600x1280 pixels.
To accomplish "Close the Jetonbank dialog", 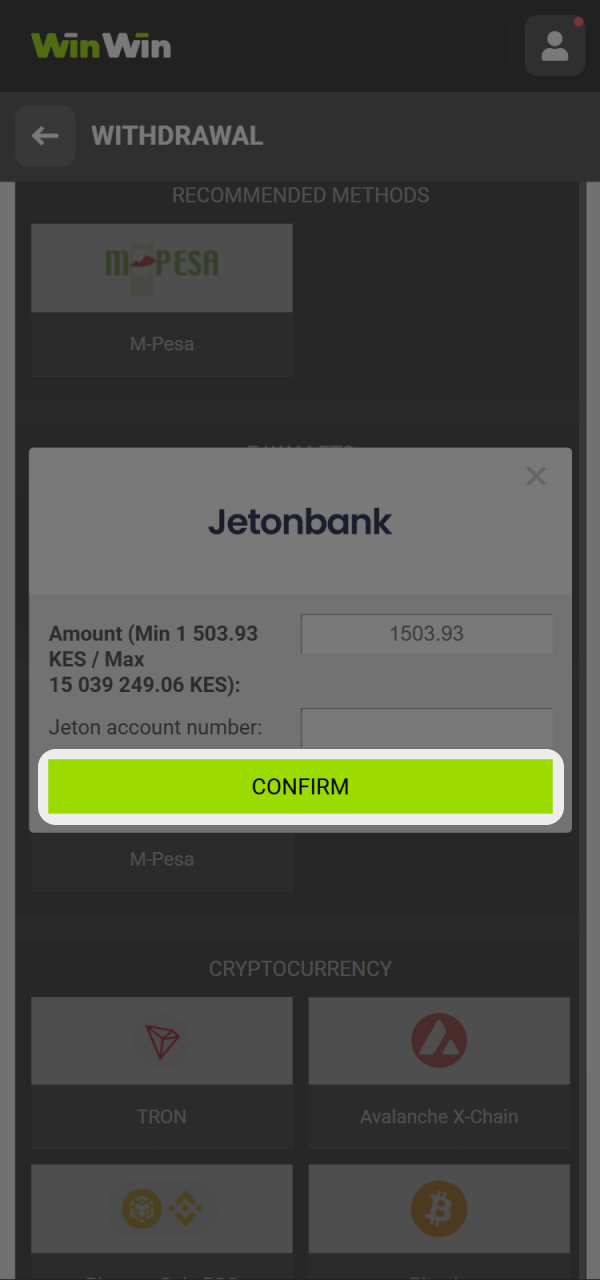I will tap(536, 476).
